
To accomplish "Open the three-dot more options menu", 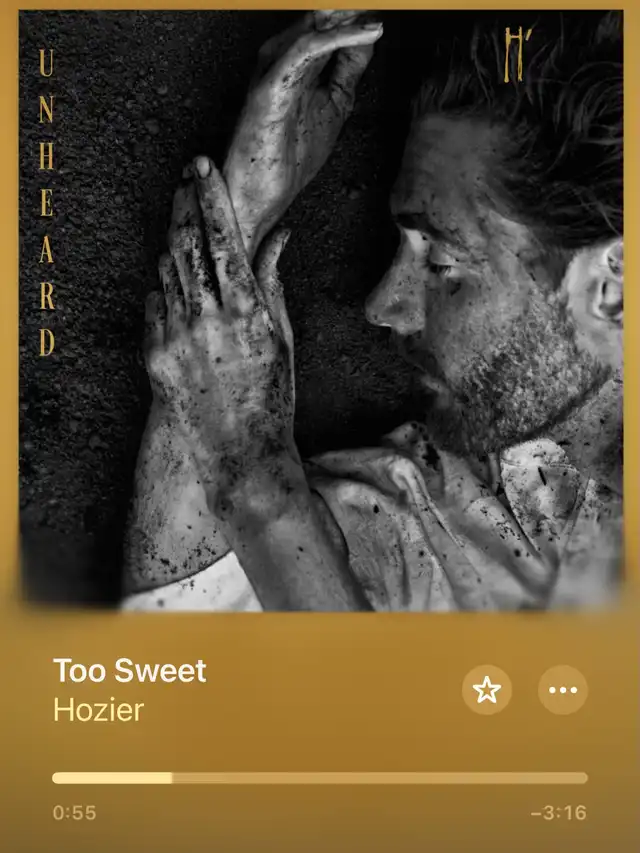I will (563, 690).
